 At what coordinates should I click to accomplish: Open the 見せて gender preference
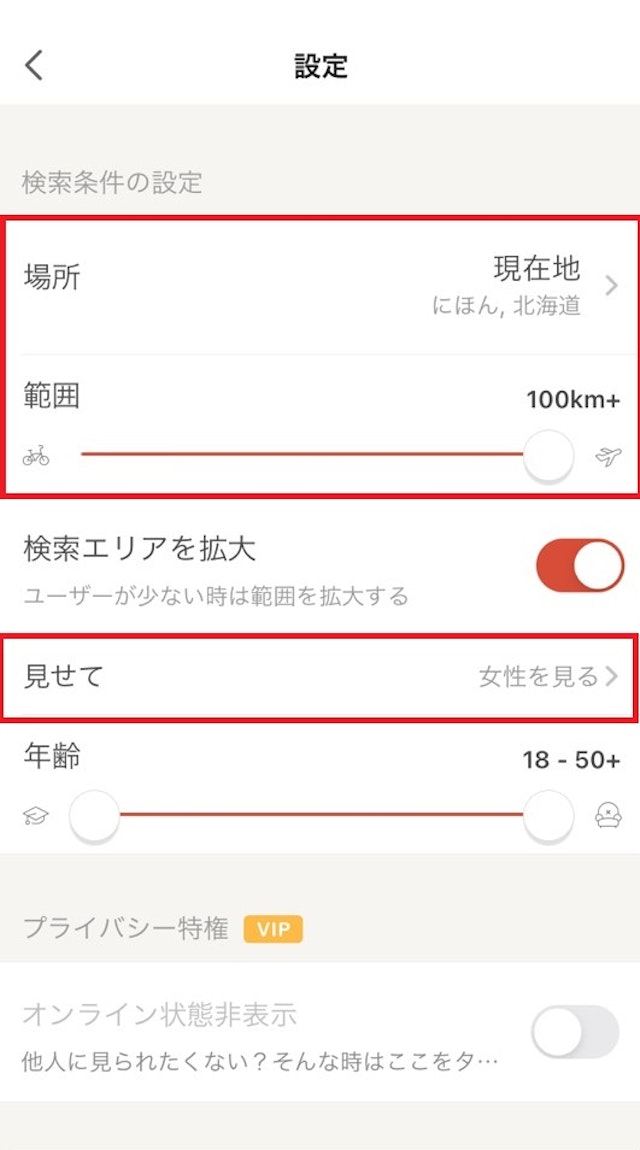click(x=320, y=677)
